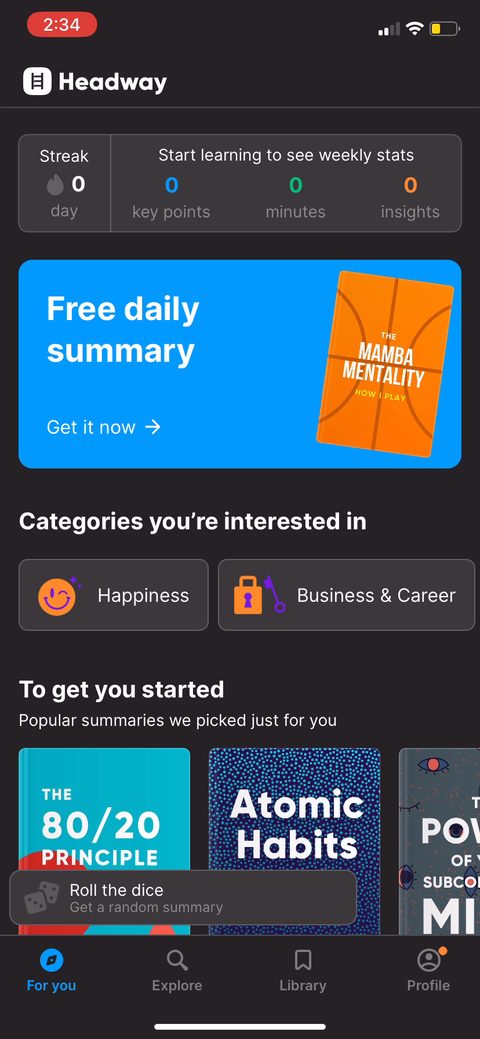Switch to the Explore tab
Viewport: 480px width, 1039px height.
click(177, 971)
